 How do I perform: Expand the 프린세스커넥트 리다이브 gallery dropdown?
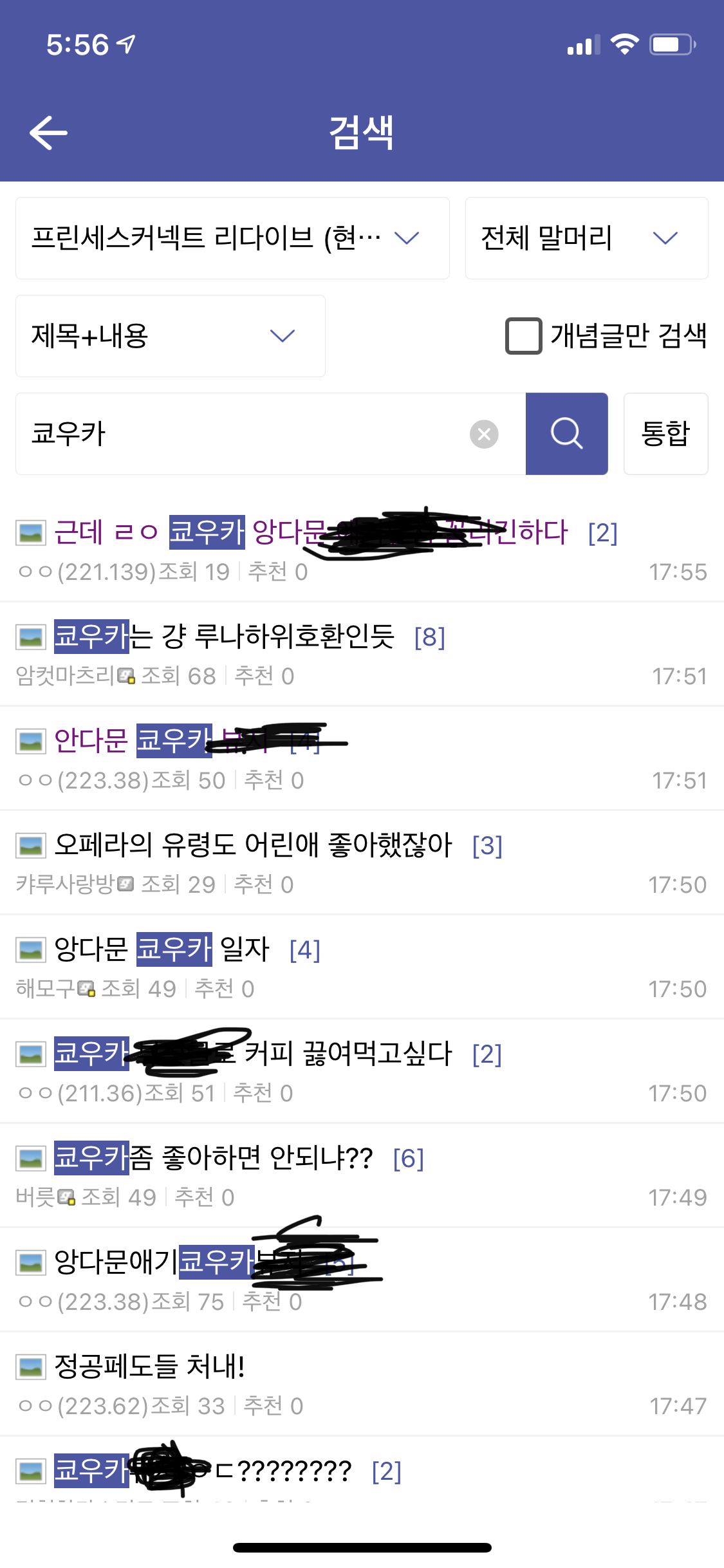pyautogui.click(x=232, y=238)
